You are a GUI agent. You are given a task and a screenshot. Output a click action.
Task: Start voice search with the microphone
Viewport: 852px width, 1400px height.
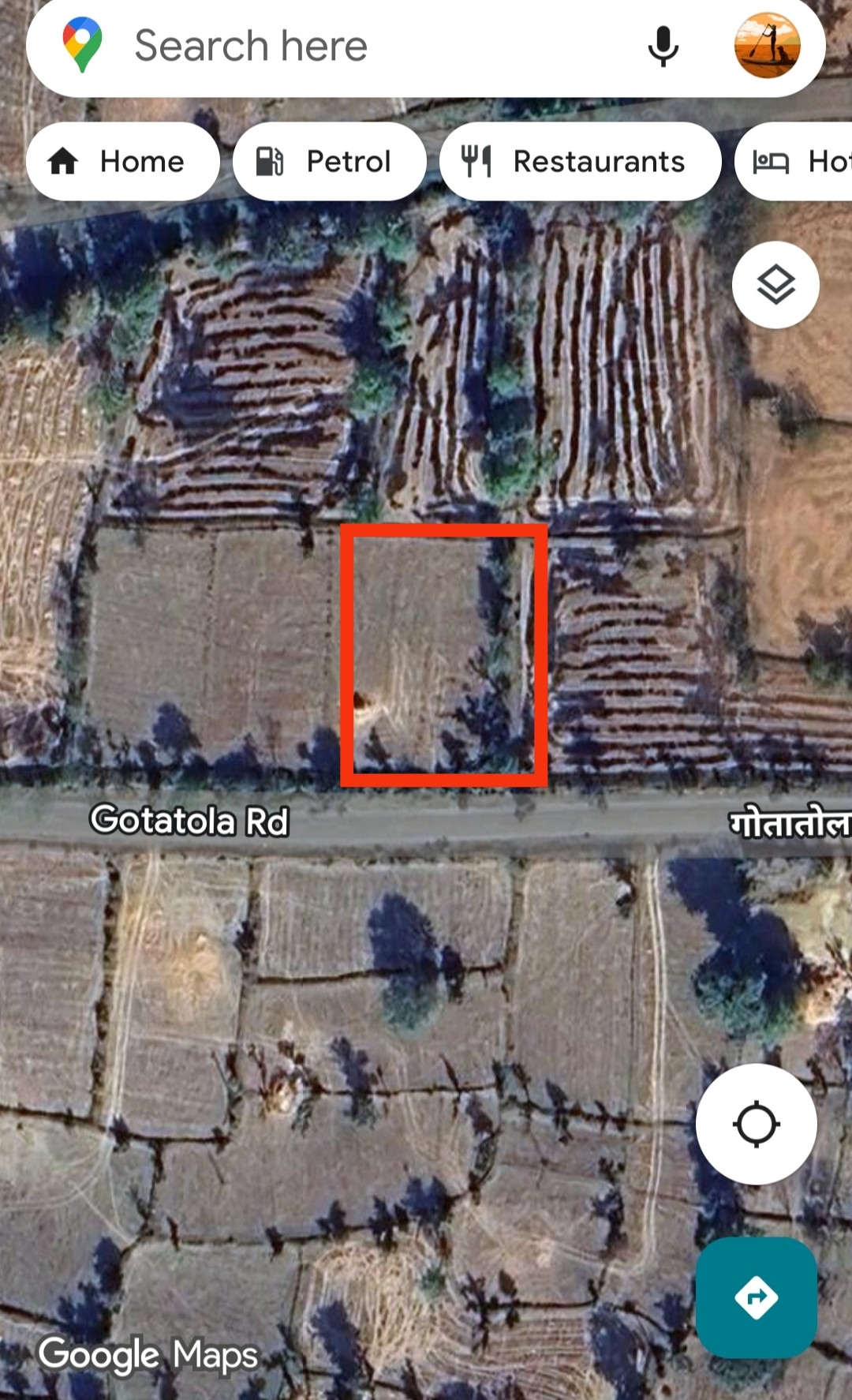(x=663, y=47)
